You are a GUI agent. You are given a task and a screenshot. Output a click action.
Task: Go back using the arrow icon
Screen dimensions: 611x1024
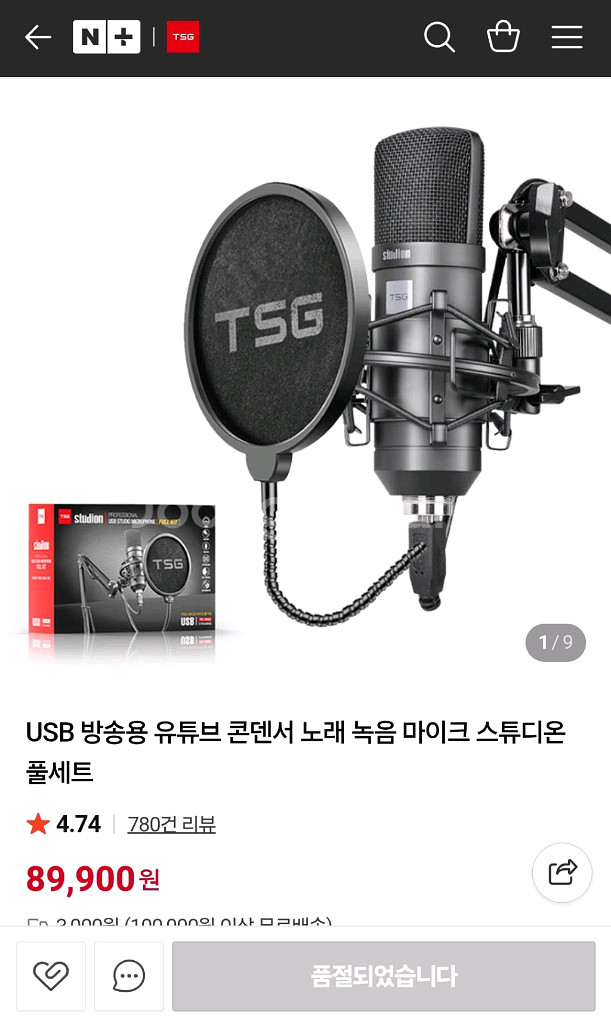click(x=38, y=38)
